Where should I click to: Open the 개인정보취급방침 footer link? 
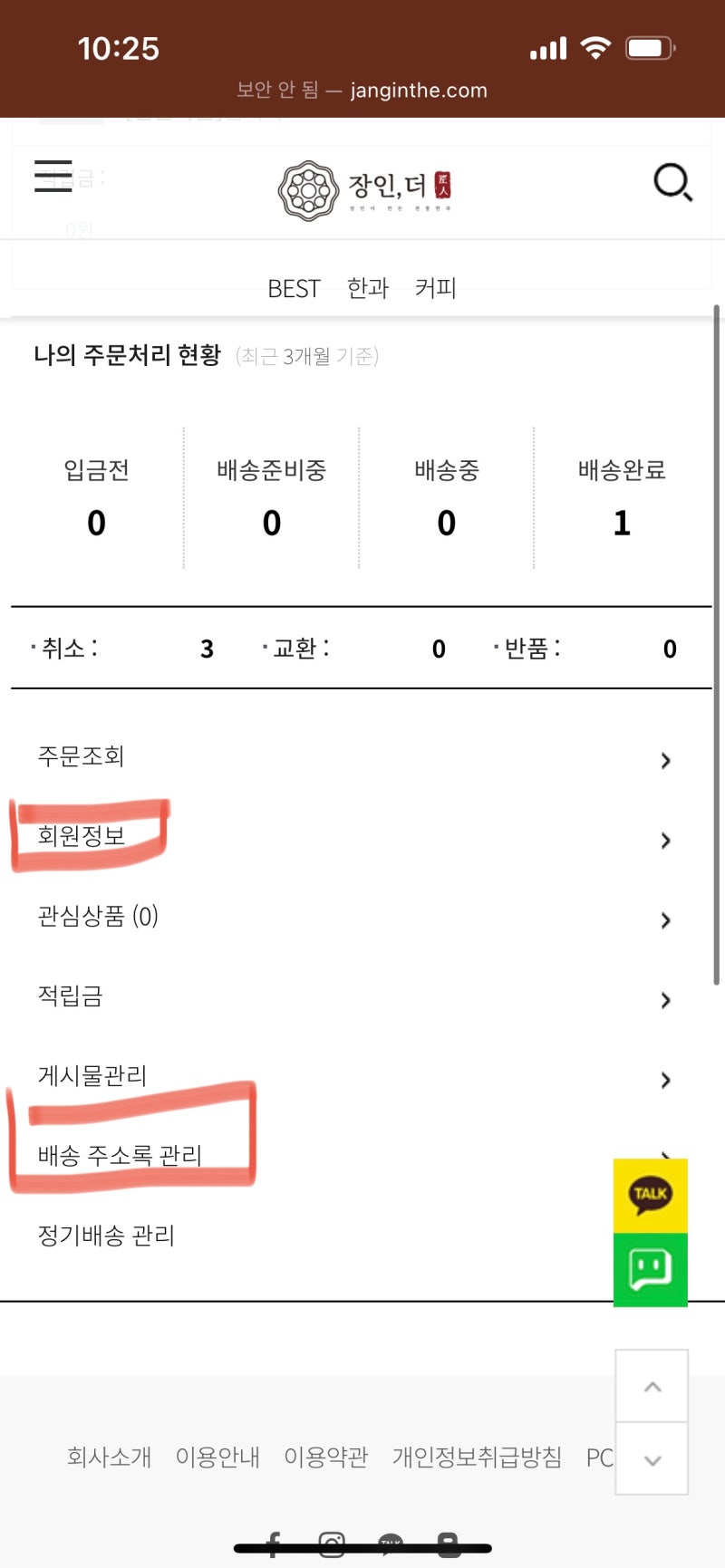click(x=478, y=1457)
